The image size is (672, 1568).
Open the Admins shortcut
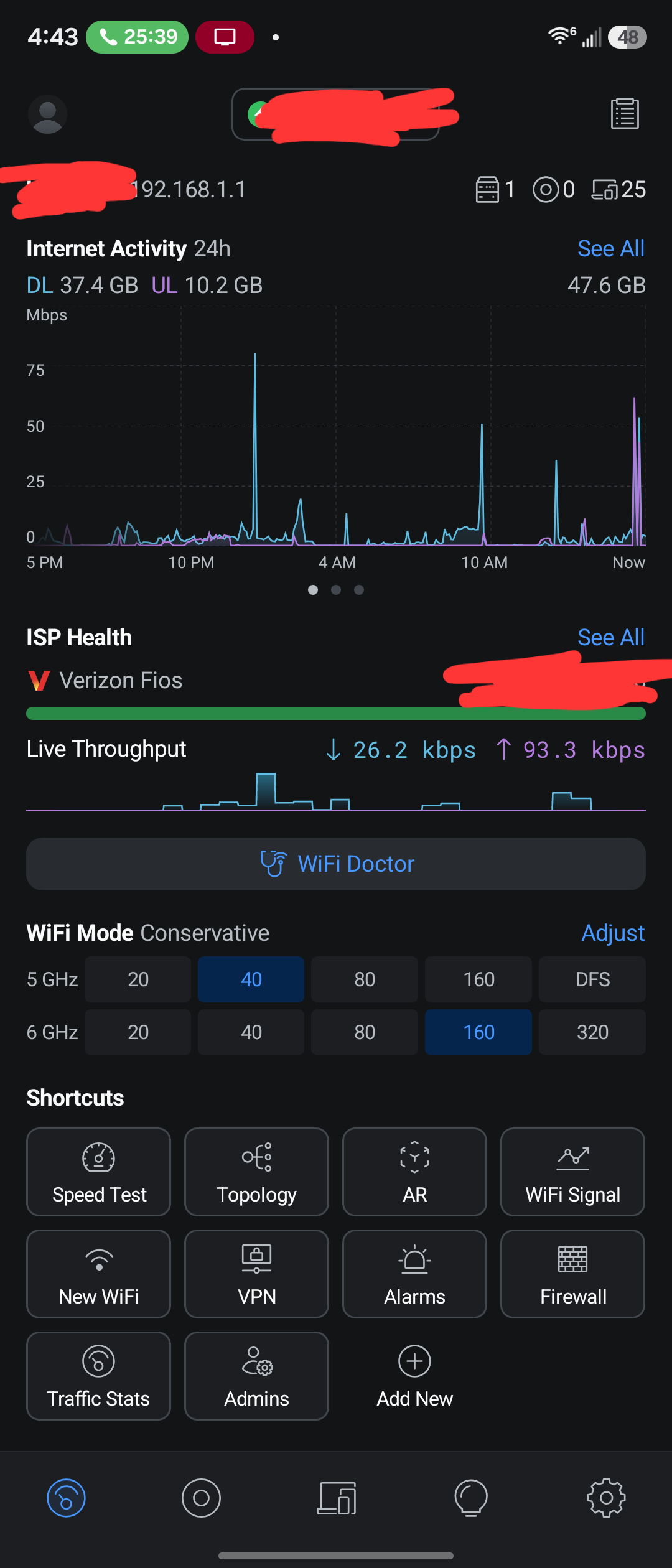coord(257,1376)
